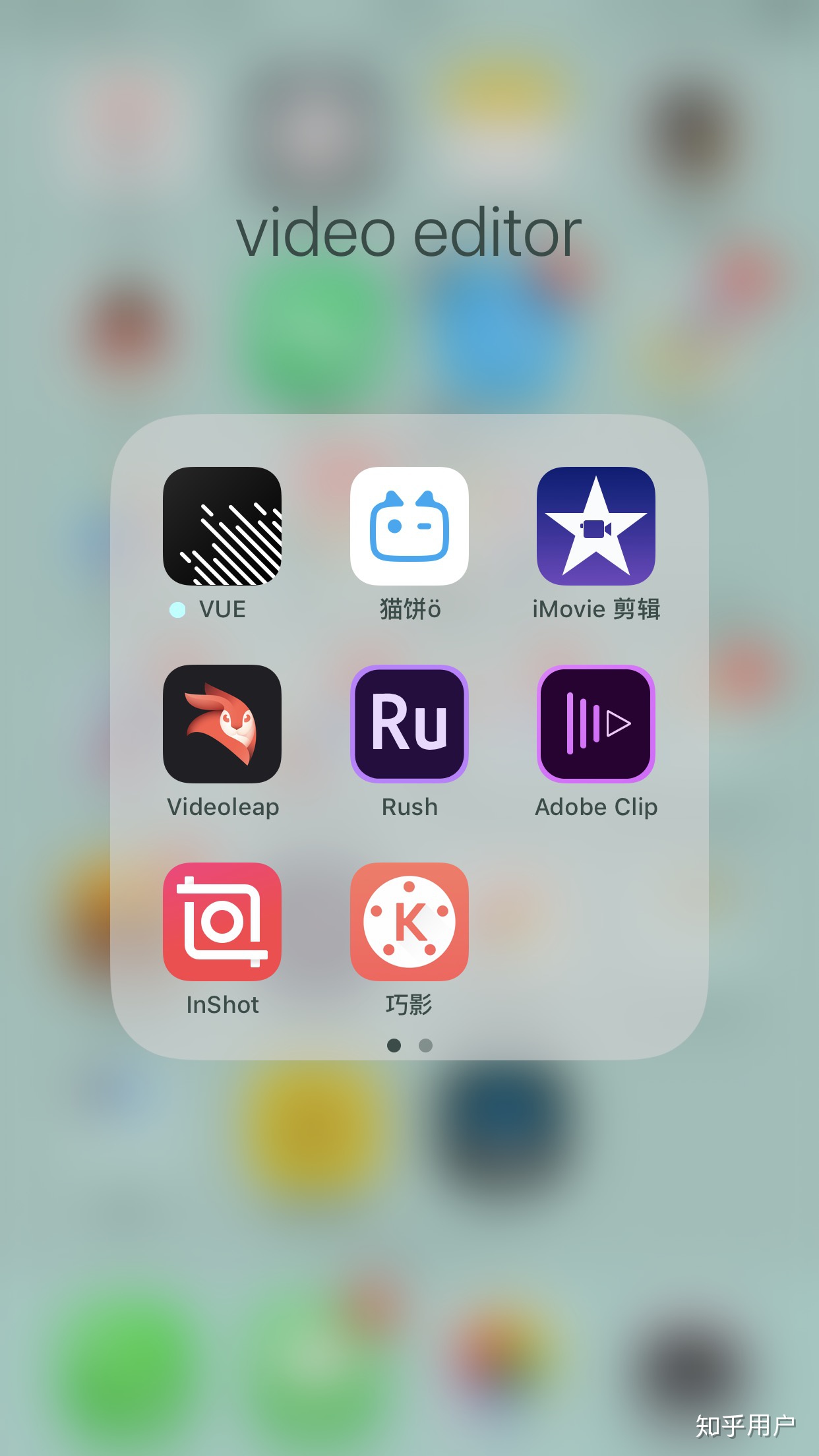Open Adobe Rush
The height and width of the screenshot is (1456, 819).
click(x=409, y=723)
